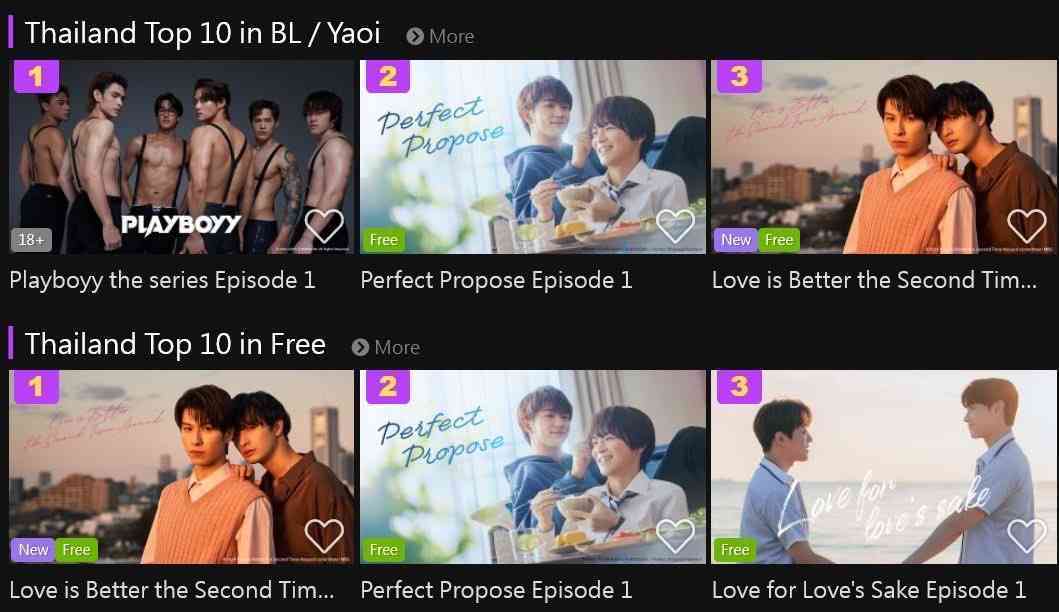Open Playboyy the series Episode 1

point(180,157)
